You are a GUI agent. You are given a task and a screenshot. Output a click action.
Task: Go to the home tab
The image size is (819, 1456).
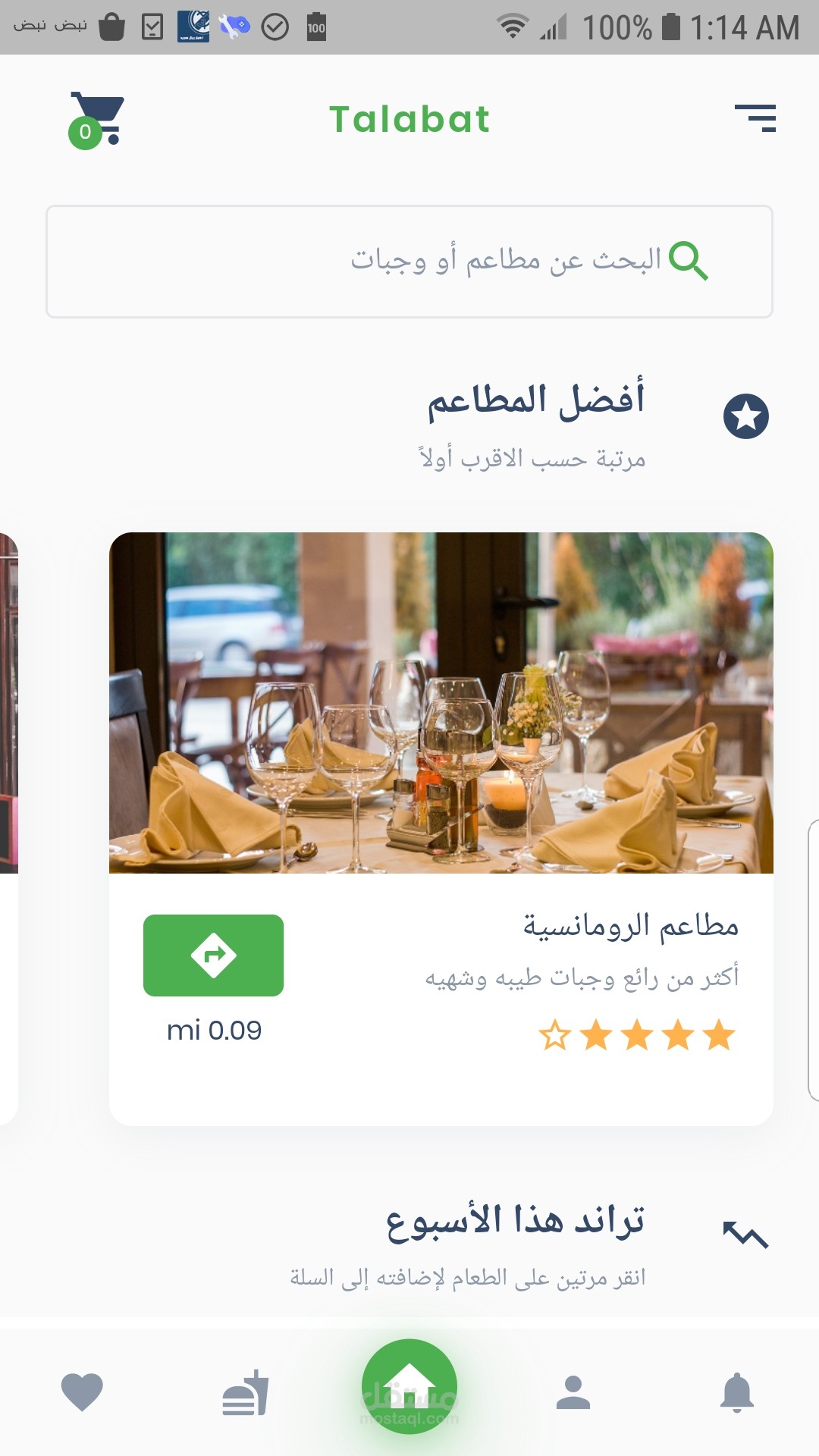[409, 1386]
